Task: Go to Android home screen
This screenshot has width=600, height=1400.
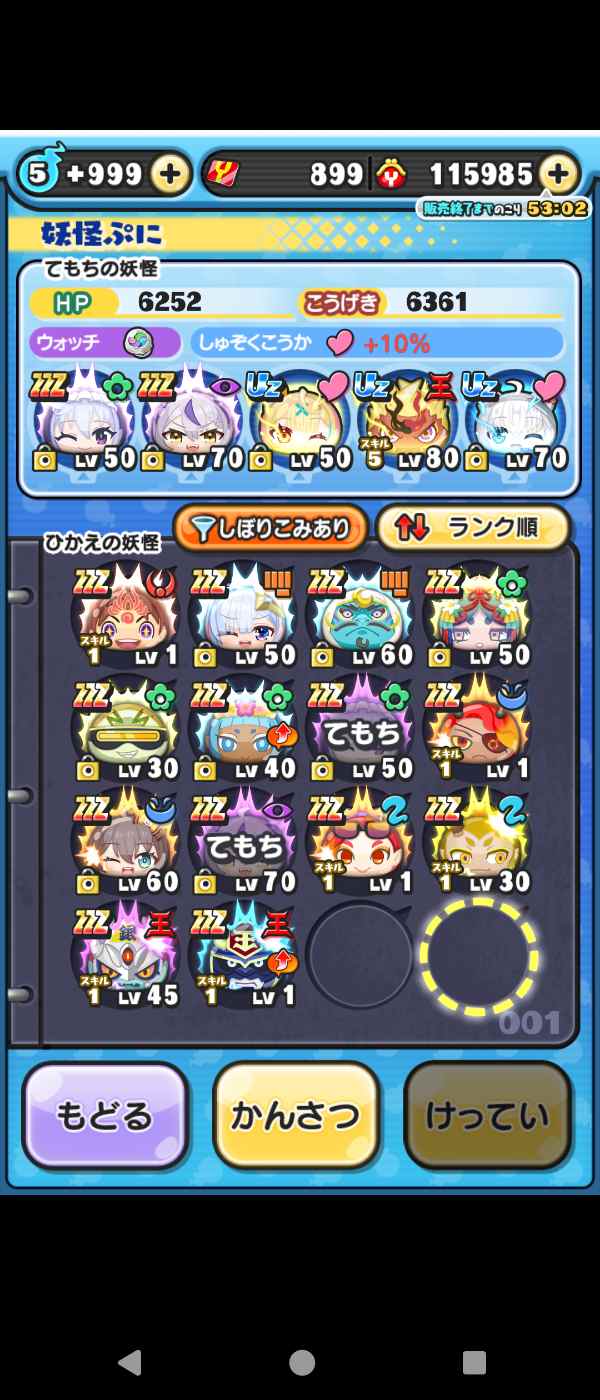Action: [301, 1361]
